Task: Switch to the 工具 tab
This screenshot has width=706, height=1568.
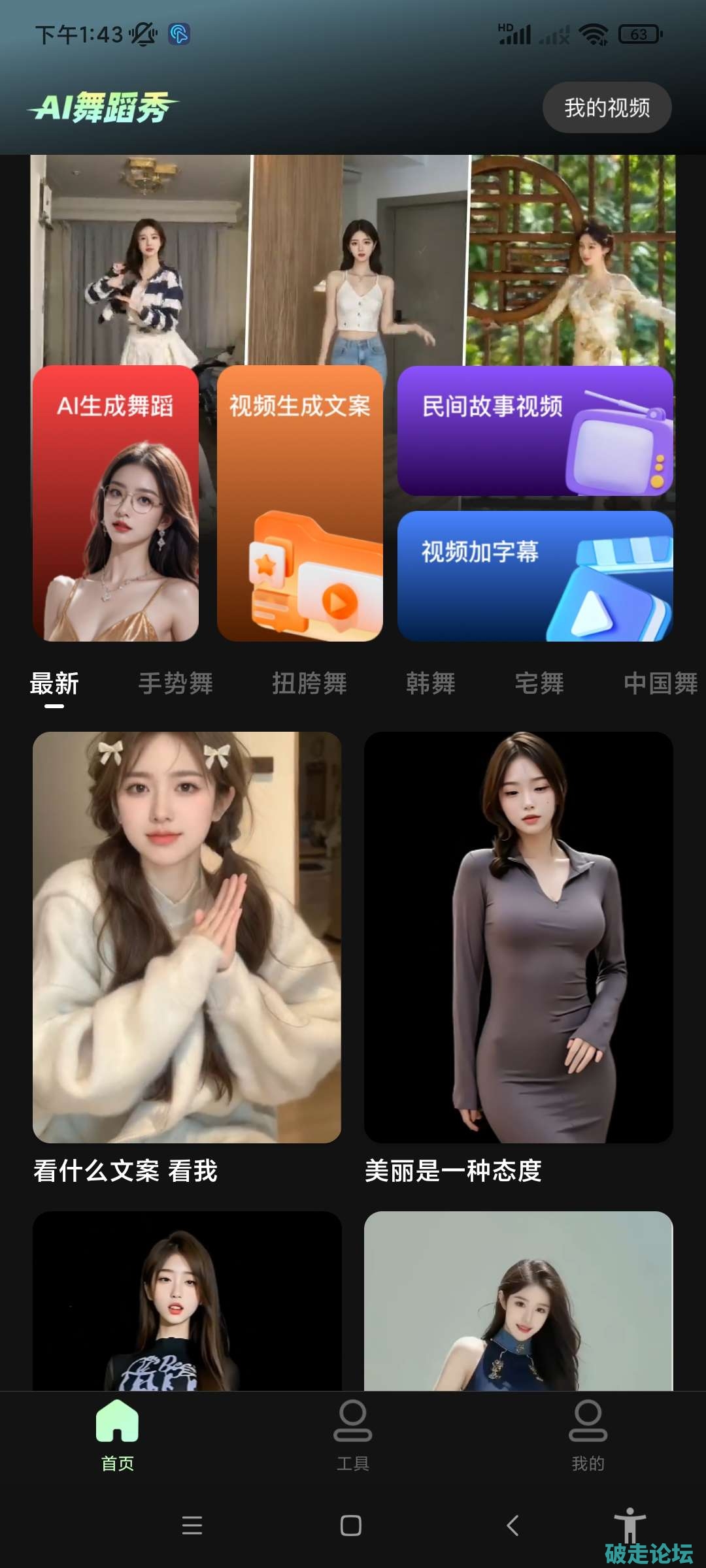Action: [353, 1434]
